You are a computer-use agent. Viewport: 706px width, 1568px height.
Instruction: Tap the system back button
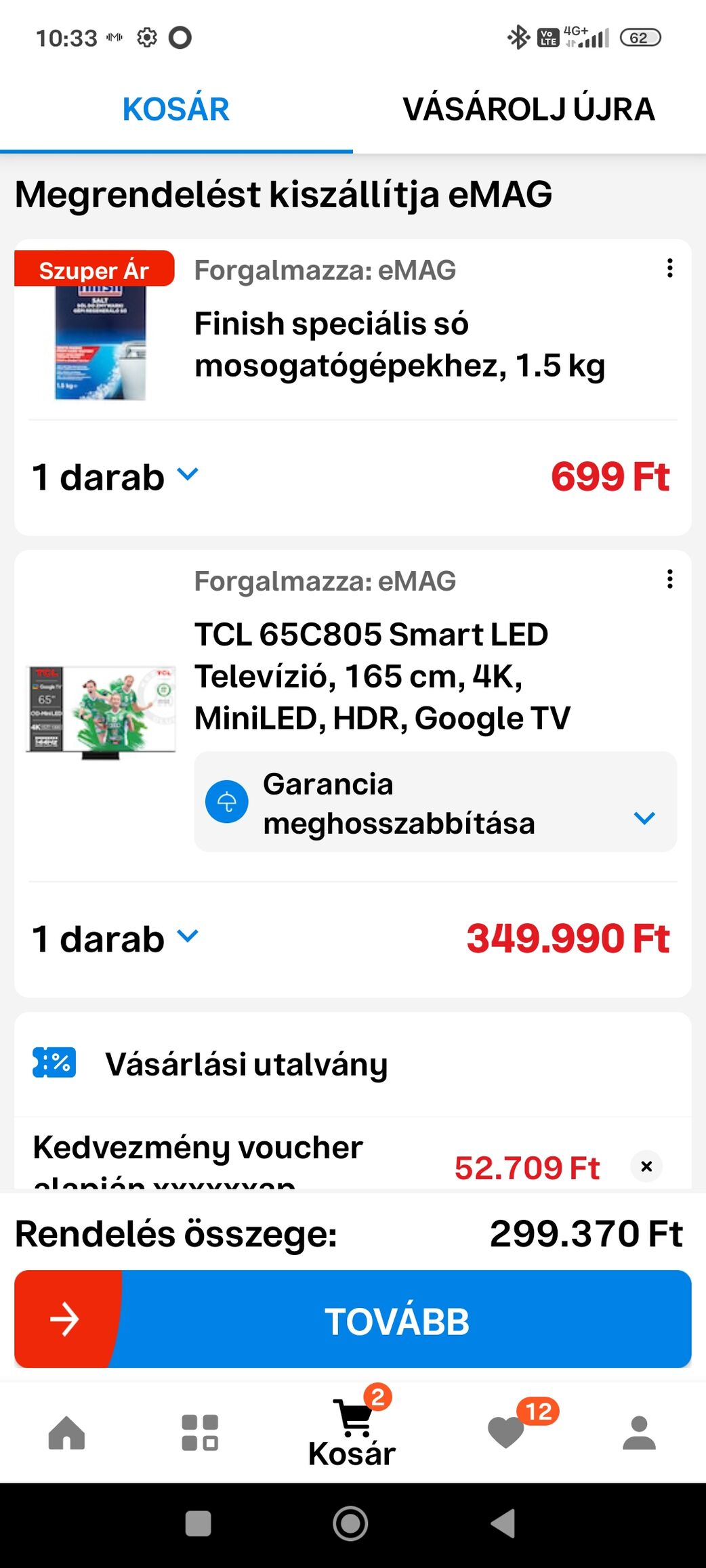(503, 1524)
